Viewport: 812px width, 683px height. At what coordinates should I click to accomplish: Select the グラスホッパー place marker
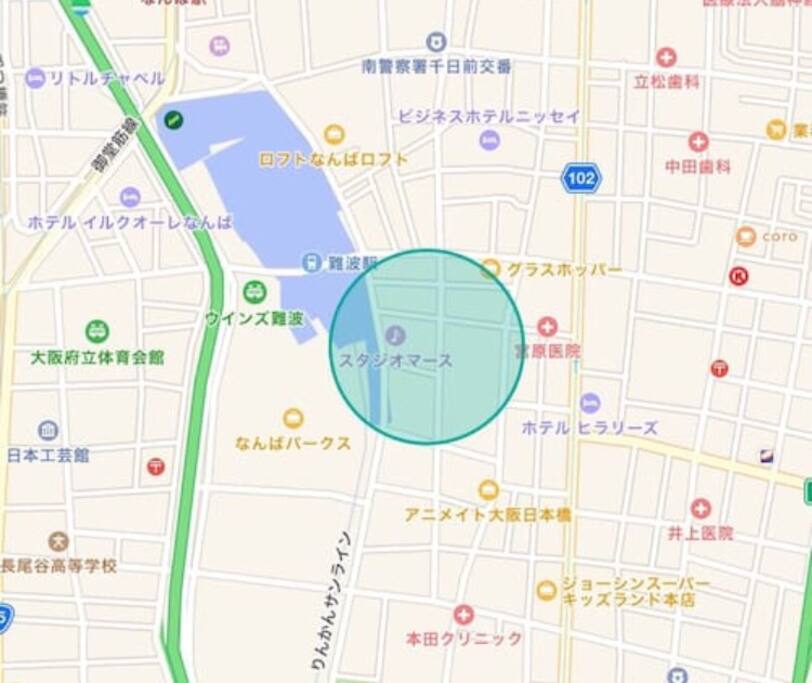[x=490, y=269]
